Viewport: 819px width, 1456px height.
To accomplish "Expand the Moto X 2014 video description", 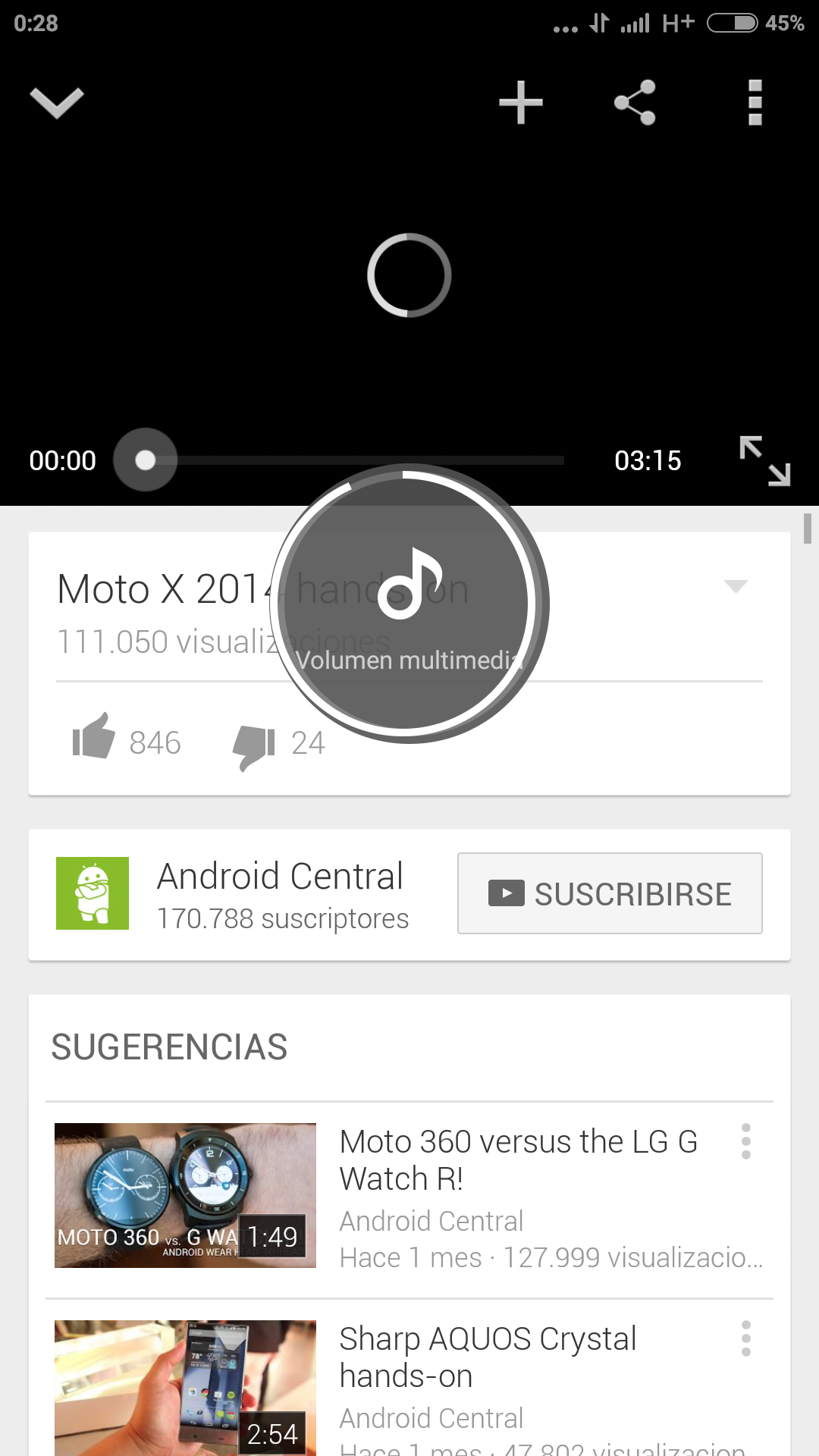I will pyautogui.click(x=736, y=586).
